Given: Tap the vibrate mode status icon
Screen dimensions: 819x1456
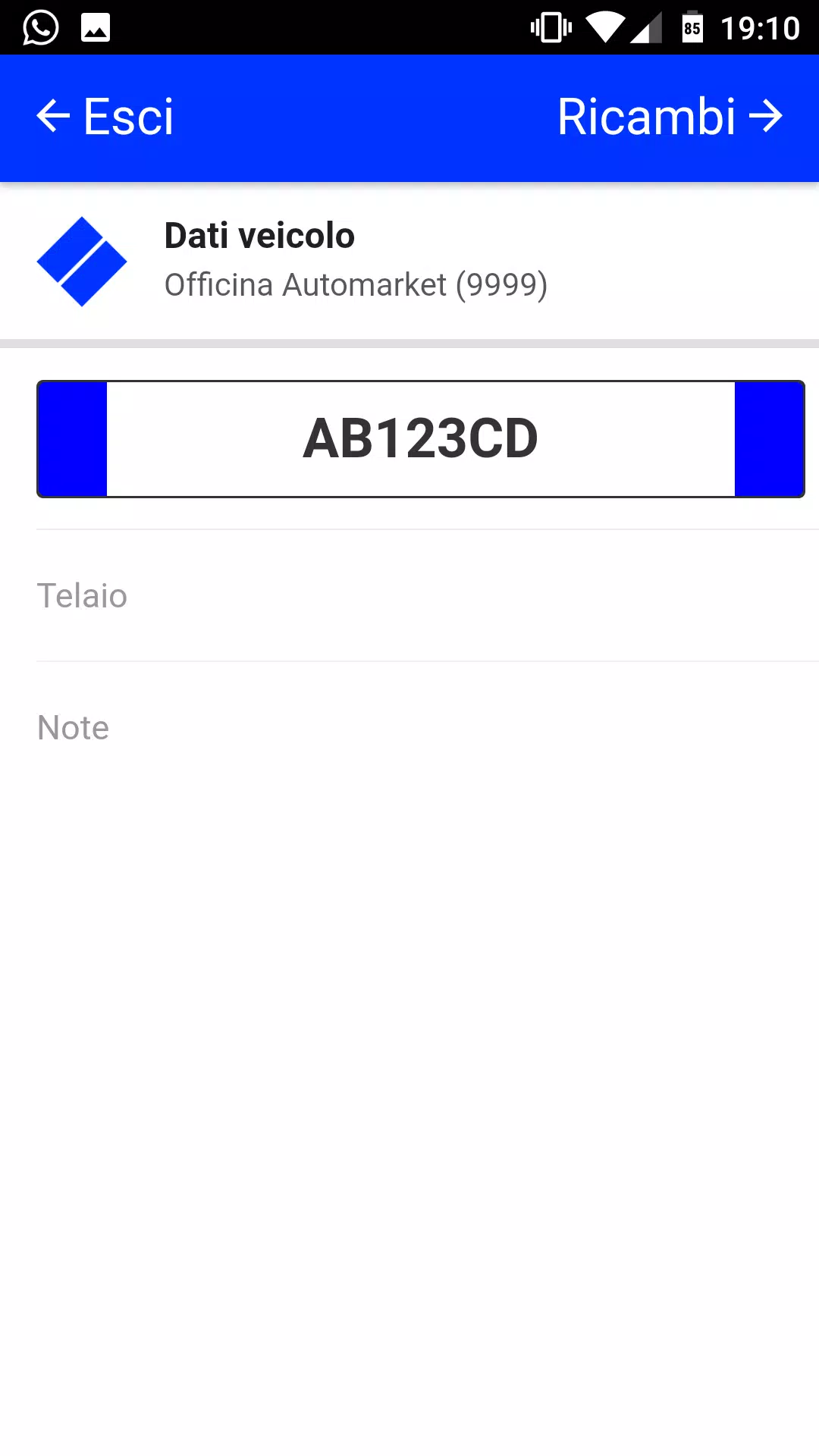Looking at the screenshot, I should (551, 27).
